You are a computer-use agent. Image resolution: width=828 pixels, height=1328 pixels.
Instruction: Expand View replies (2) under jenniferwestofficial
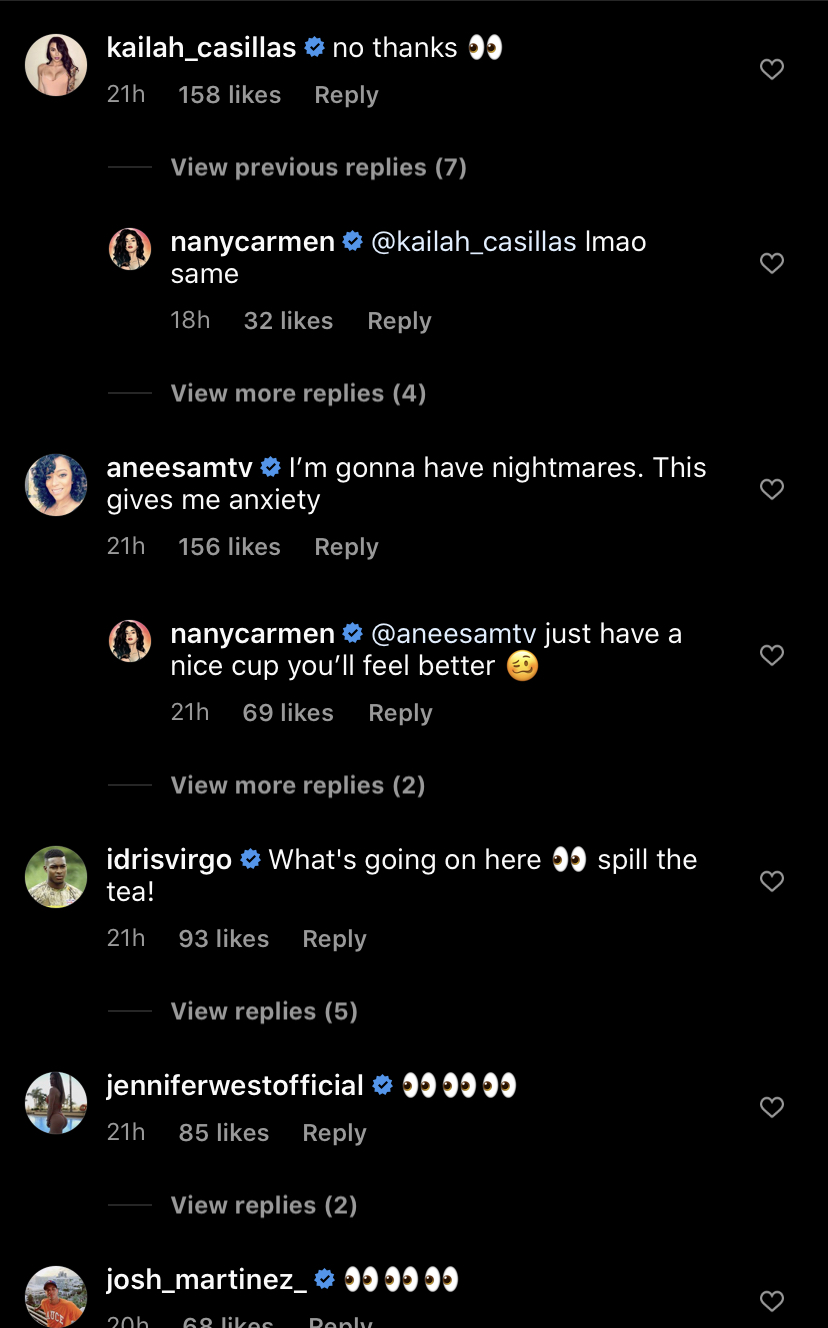click(264, 1205)
